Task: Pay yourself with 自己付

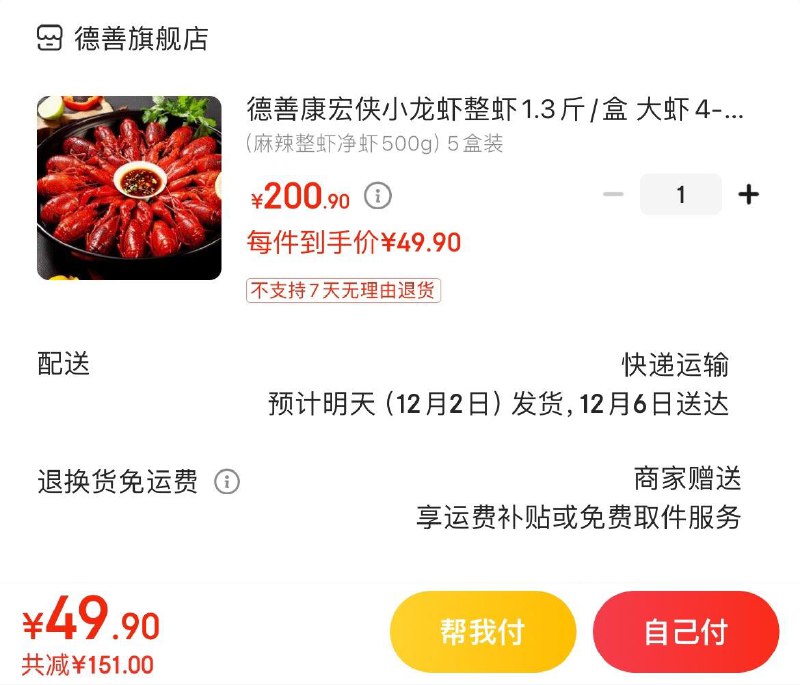Action: pyautogui.click(x=686, y=632)
